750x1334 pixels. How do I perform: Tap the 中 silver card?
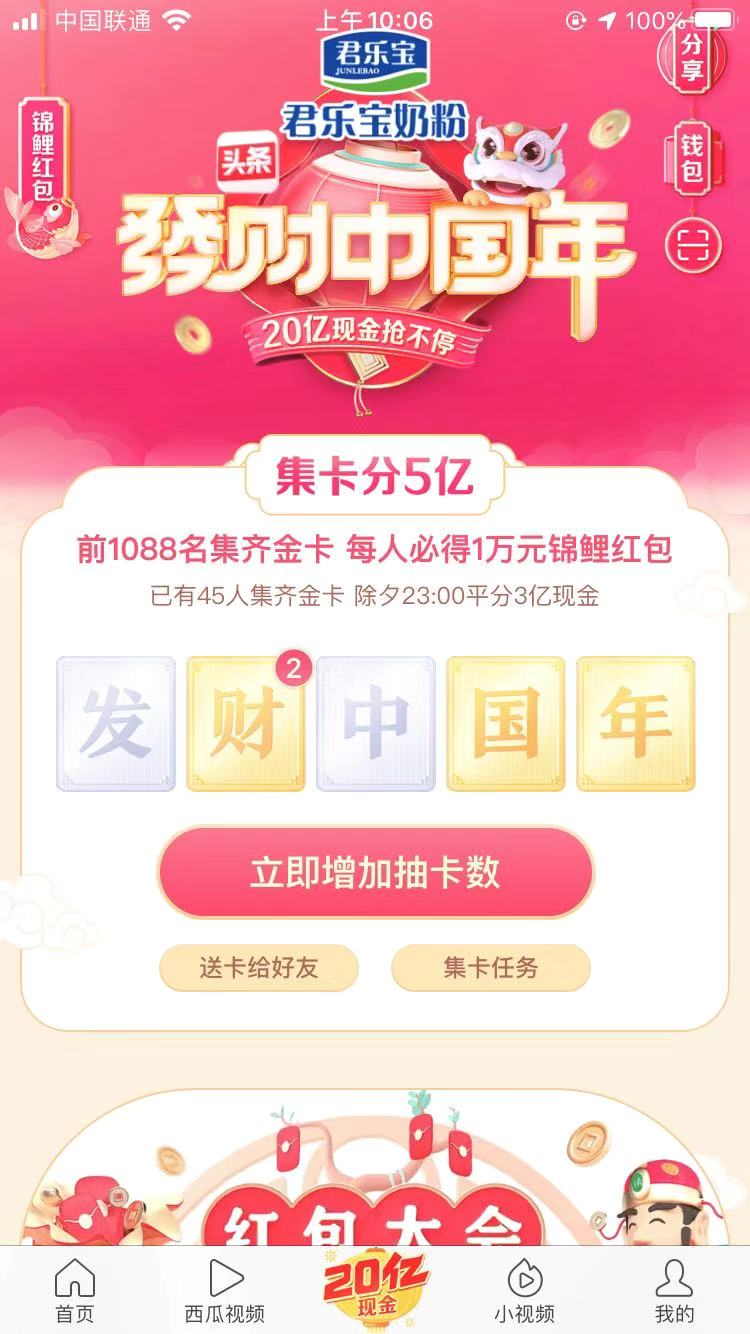tap(375, 723)
